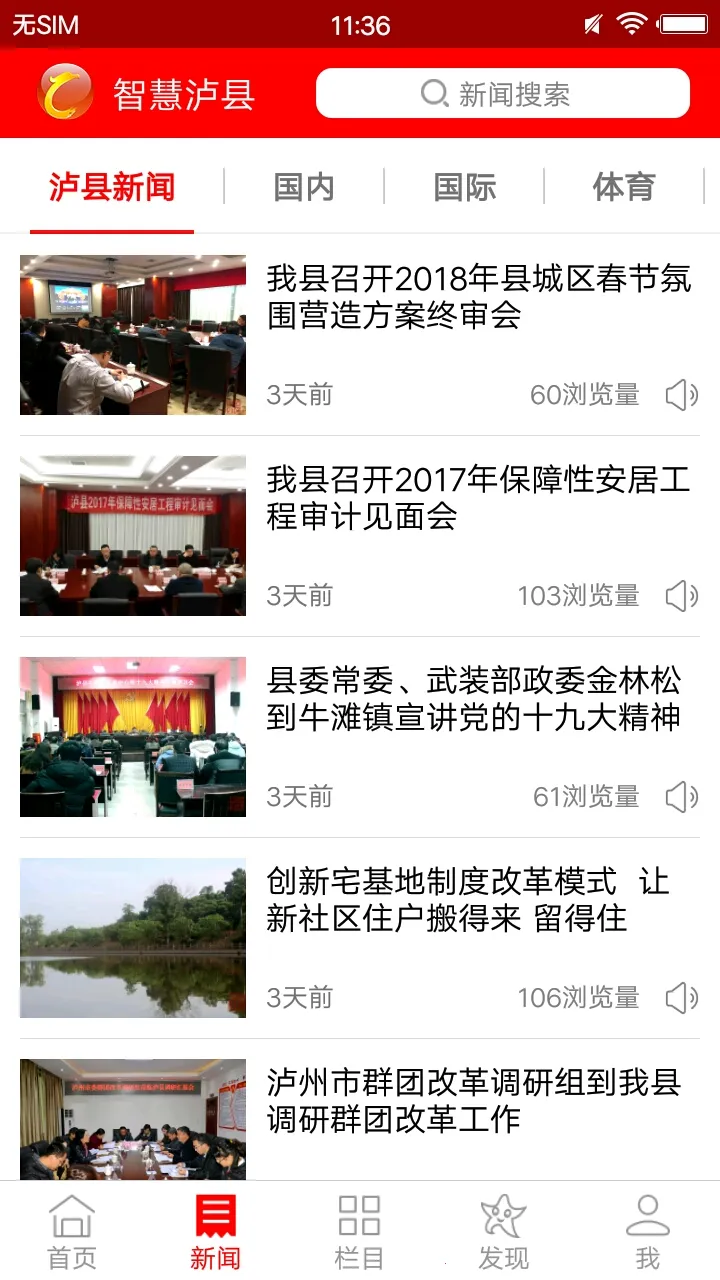Open article about 金林松到牛滩镇宣讲
Viewport: 720px width, 1280px height.
473,699
